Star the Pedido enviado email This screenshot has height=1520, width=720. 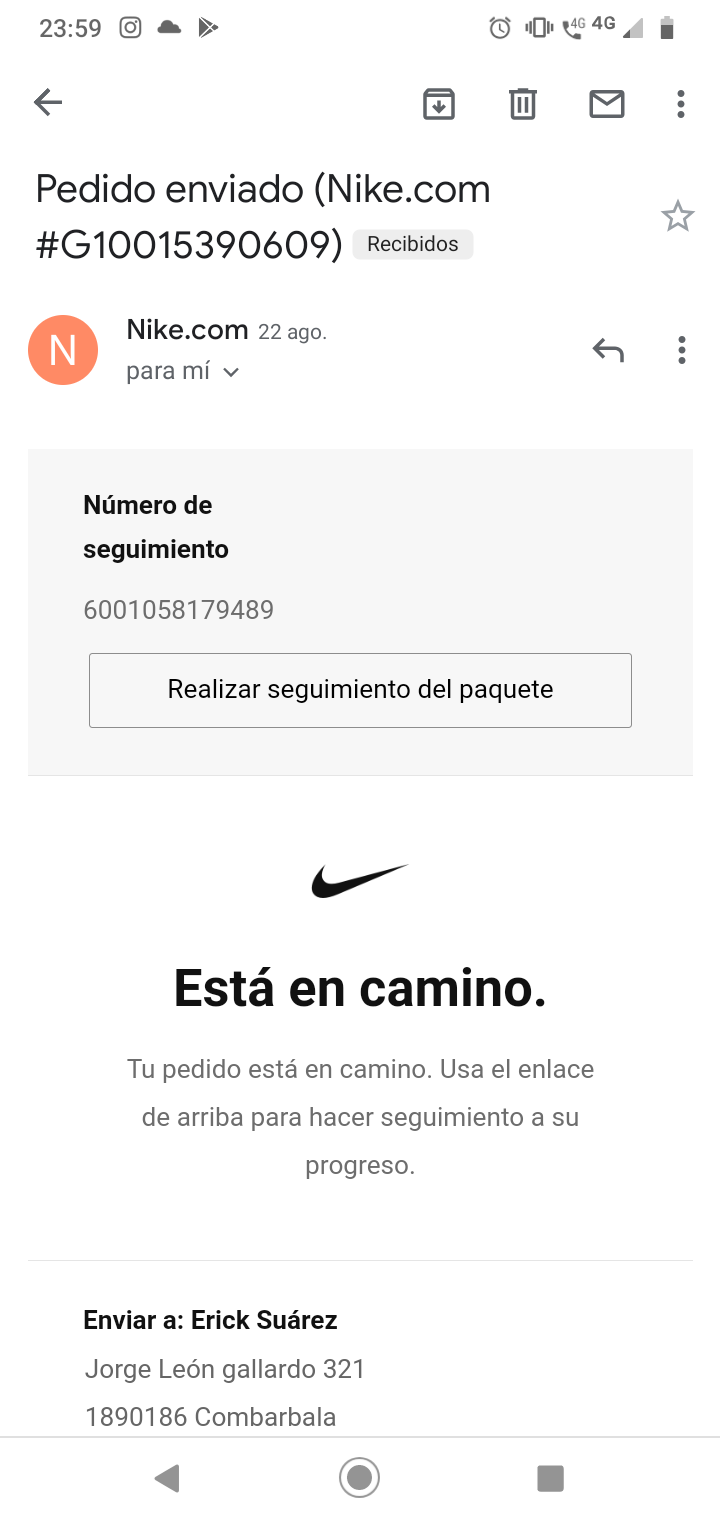tap(678, 216)
